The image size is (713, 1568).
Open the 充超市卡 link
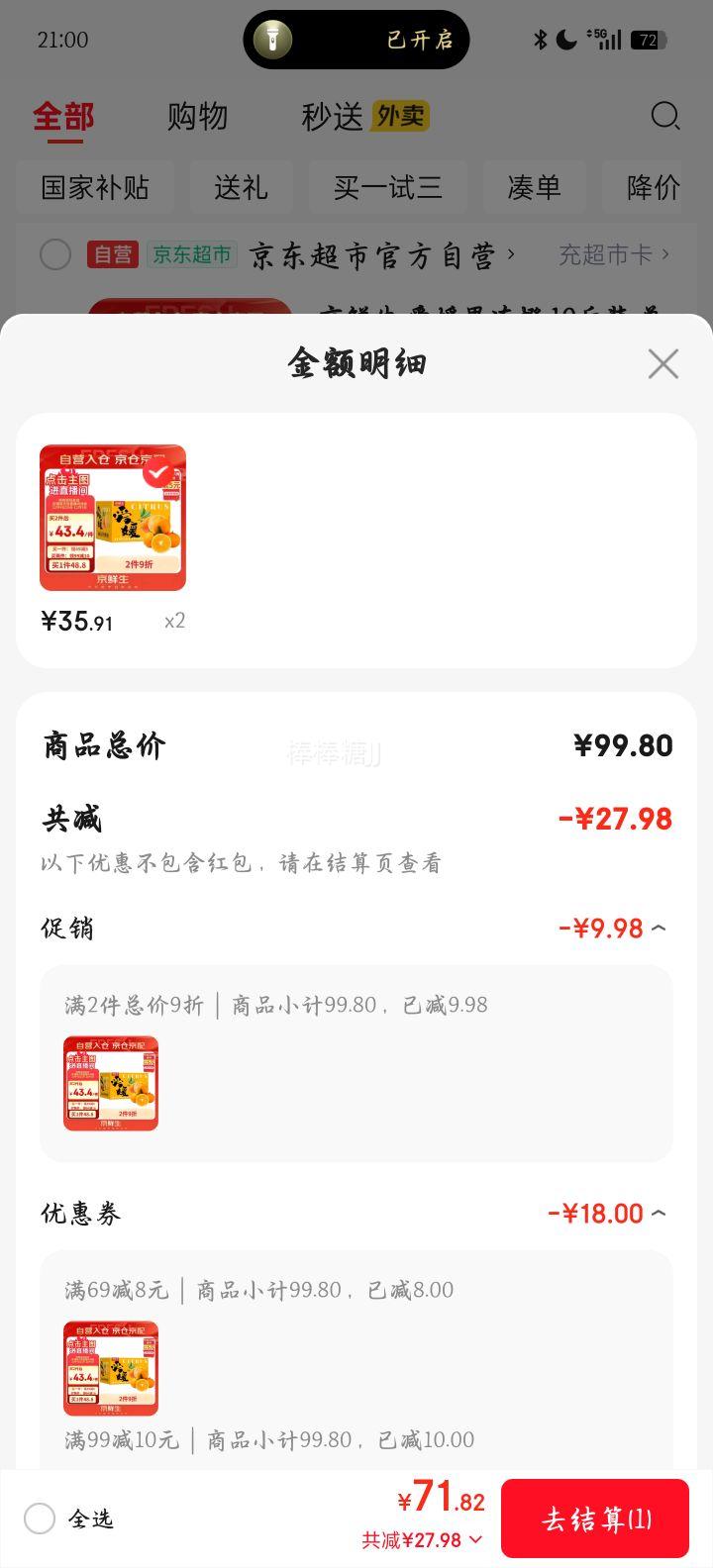[614, 255]
